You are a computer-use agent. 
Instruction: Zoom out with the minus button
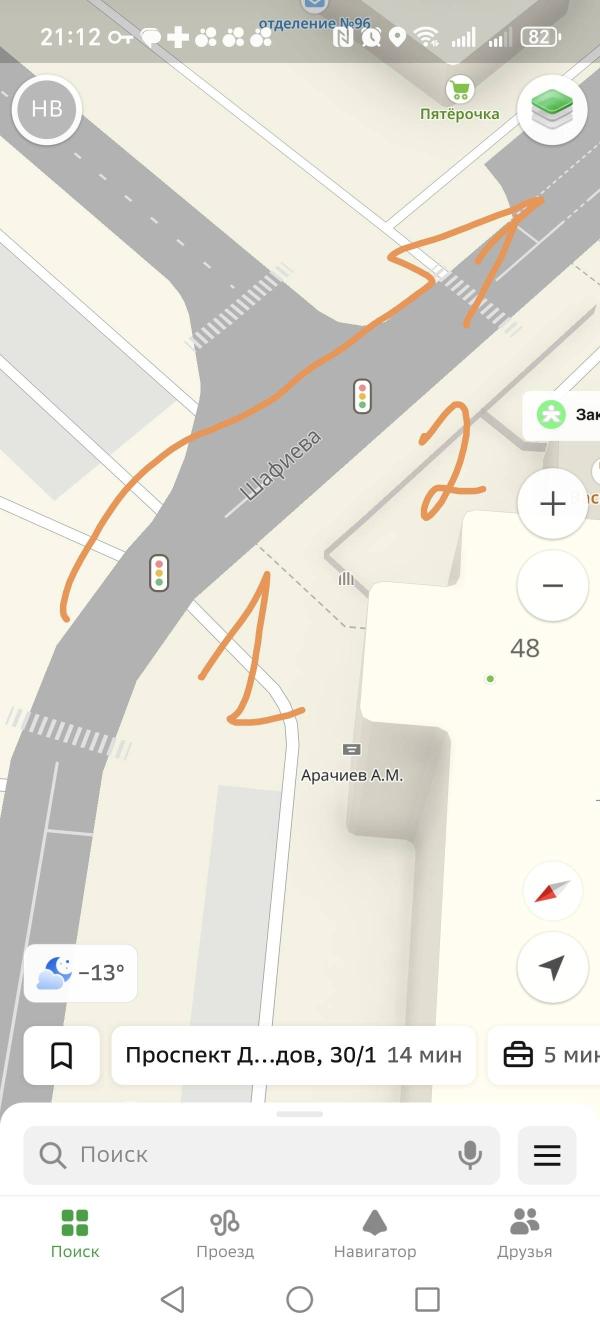click(552, 585)
